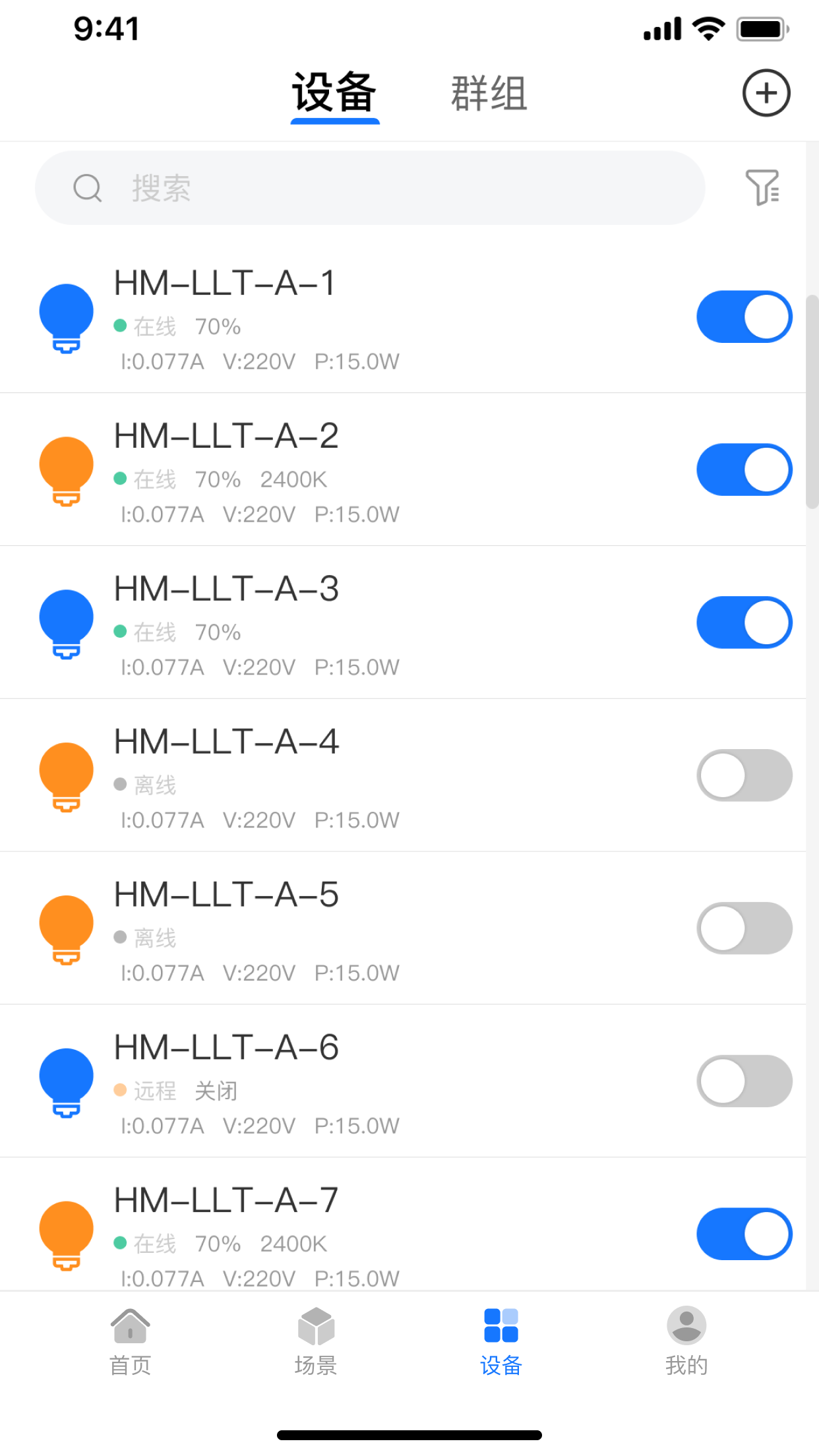Open the filter icon beside search
The height and width of the screenshot is (1456, 819).
[x=762, y=187]
